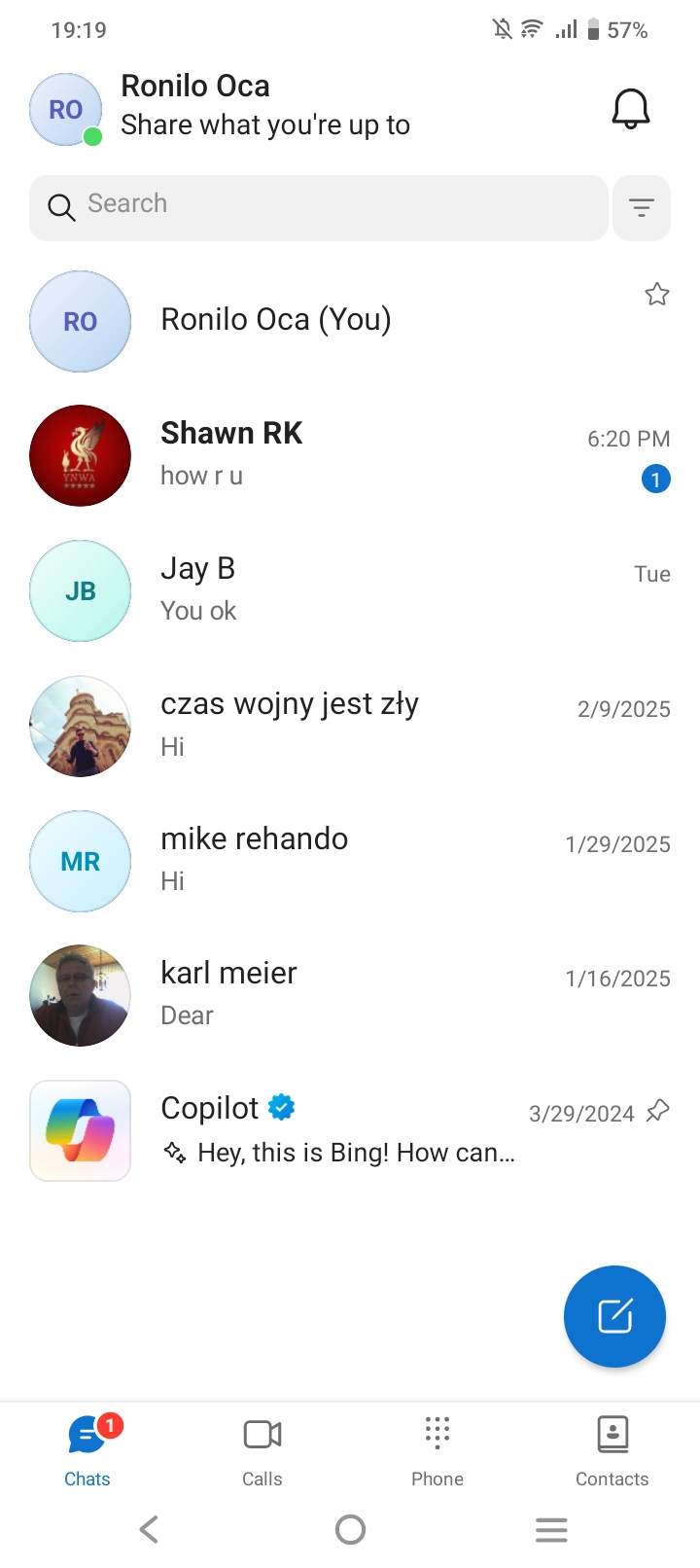Start a new chat with compose button
700x1568 pixels.
pyautogui.click(x=614, y=1316)
